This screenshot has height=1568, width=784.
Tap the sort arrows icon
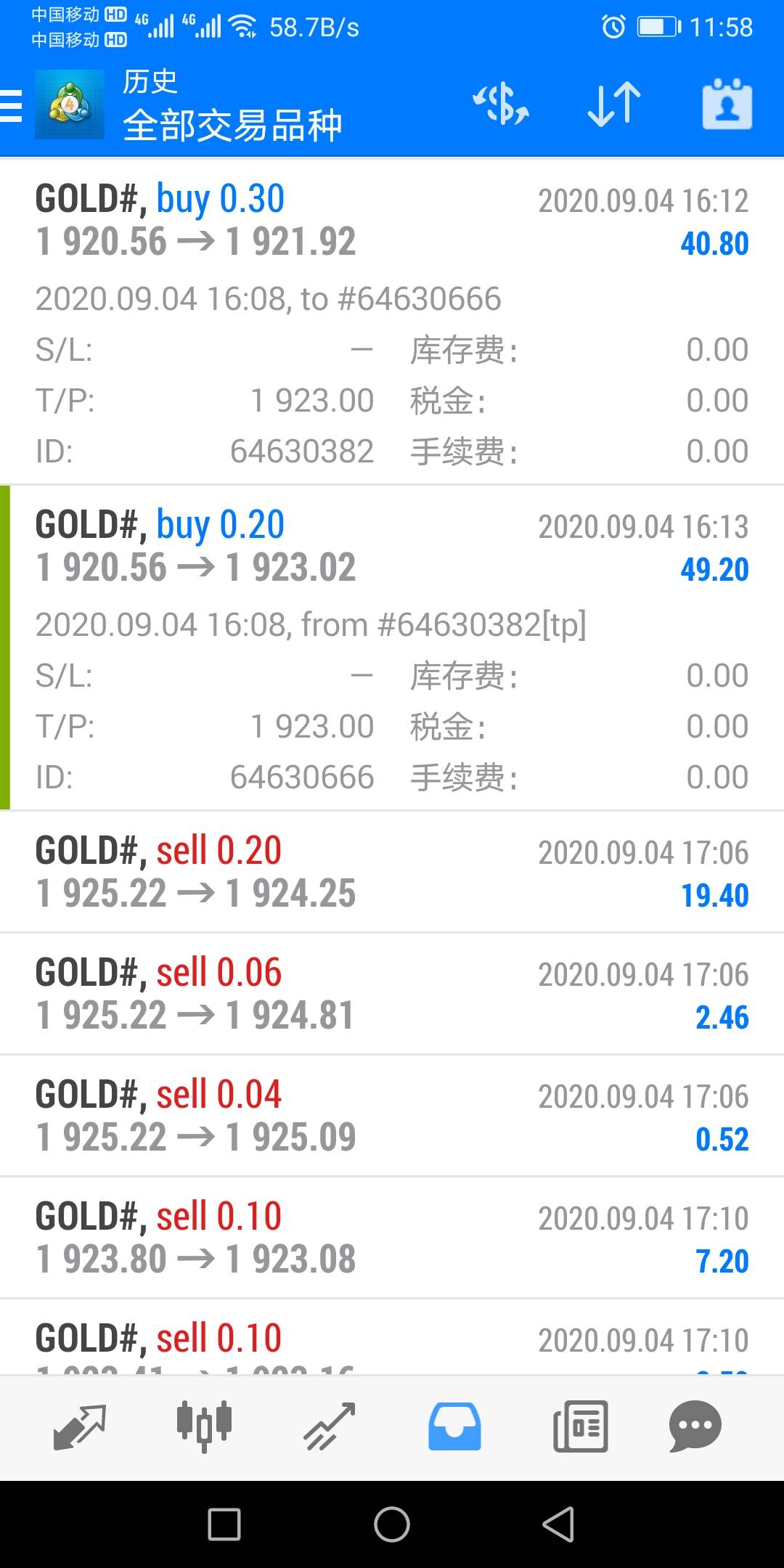coord(614,104)
